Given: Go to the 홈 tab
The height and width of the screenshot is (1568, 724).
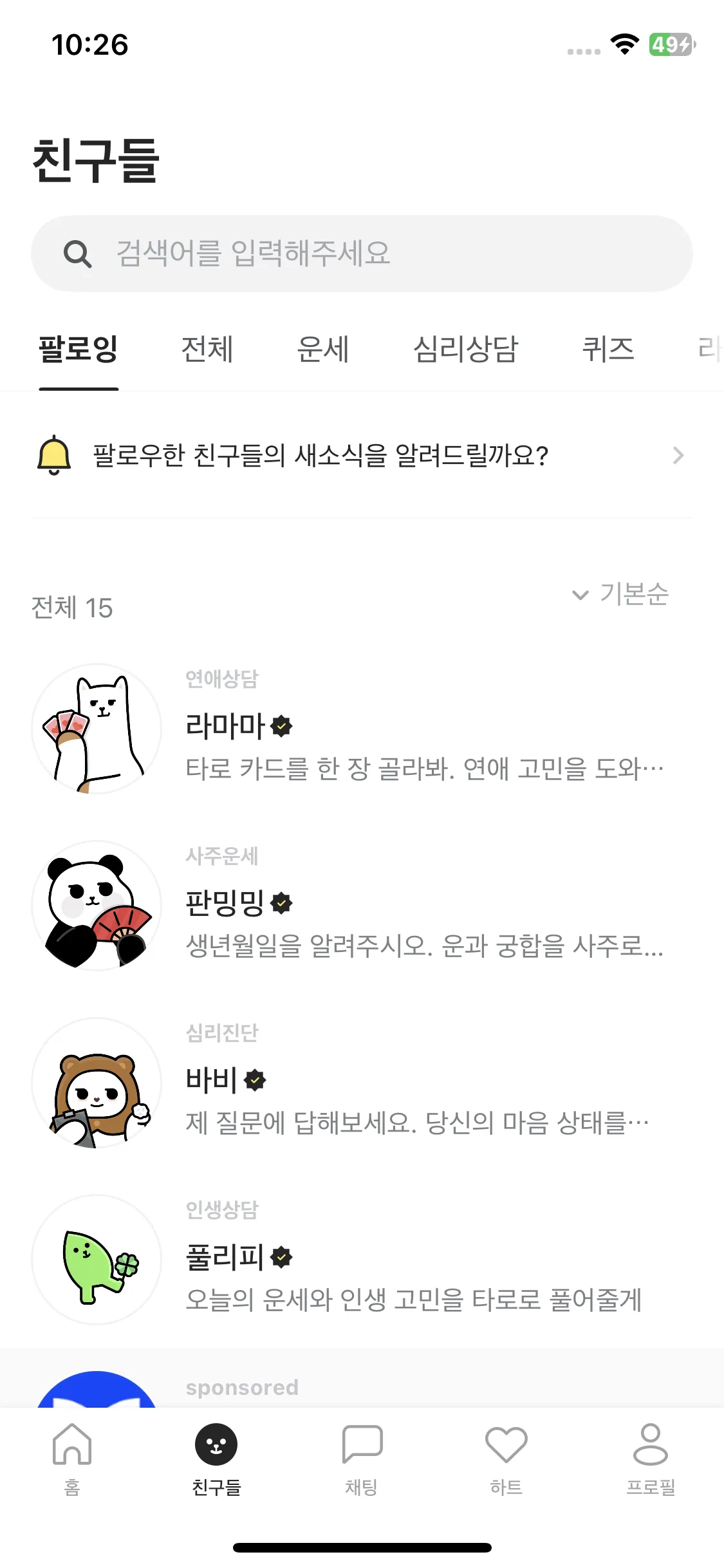Looking at the screenshot, I should tap(72, 1458).
